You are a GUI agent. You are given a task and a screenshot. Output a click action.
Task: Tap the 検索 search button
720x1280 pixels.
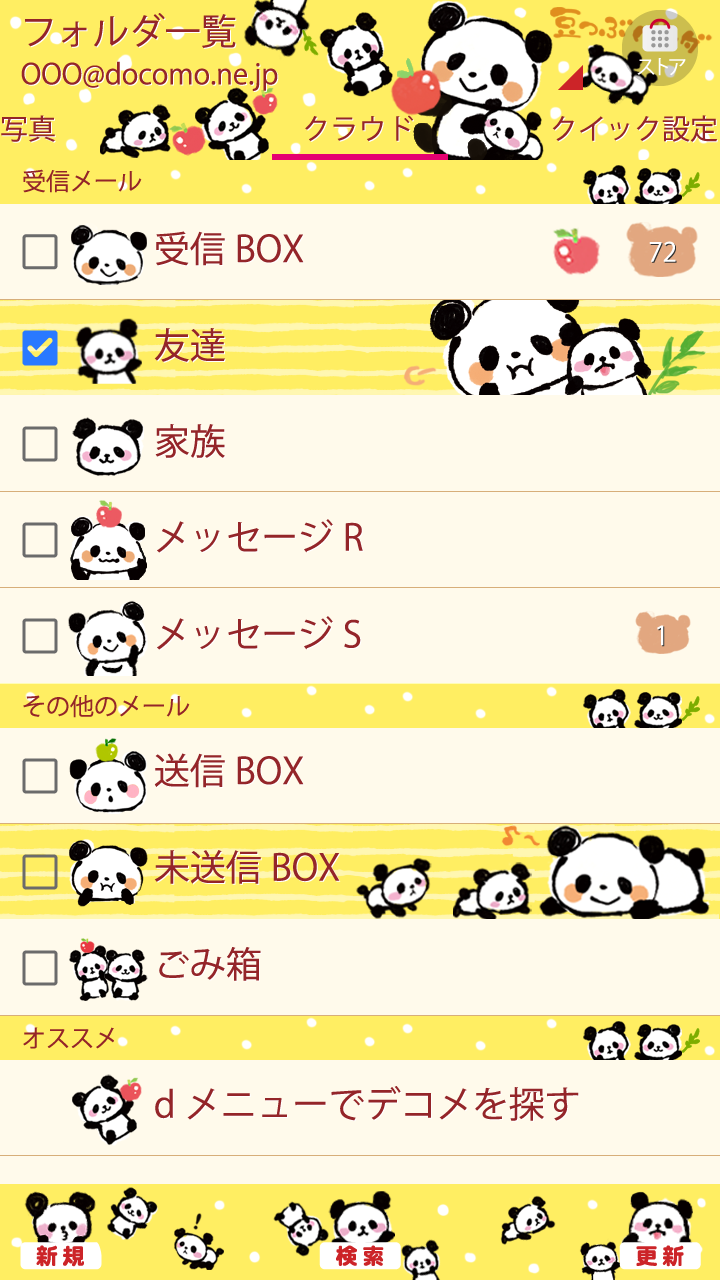(x=360, y=1255)
